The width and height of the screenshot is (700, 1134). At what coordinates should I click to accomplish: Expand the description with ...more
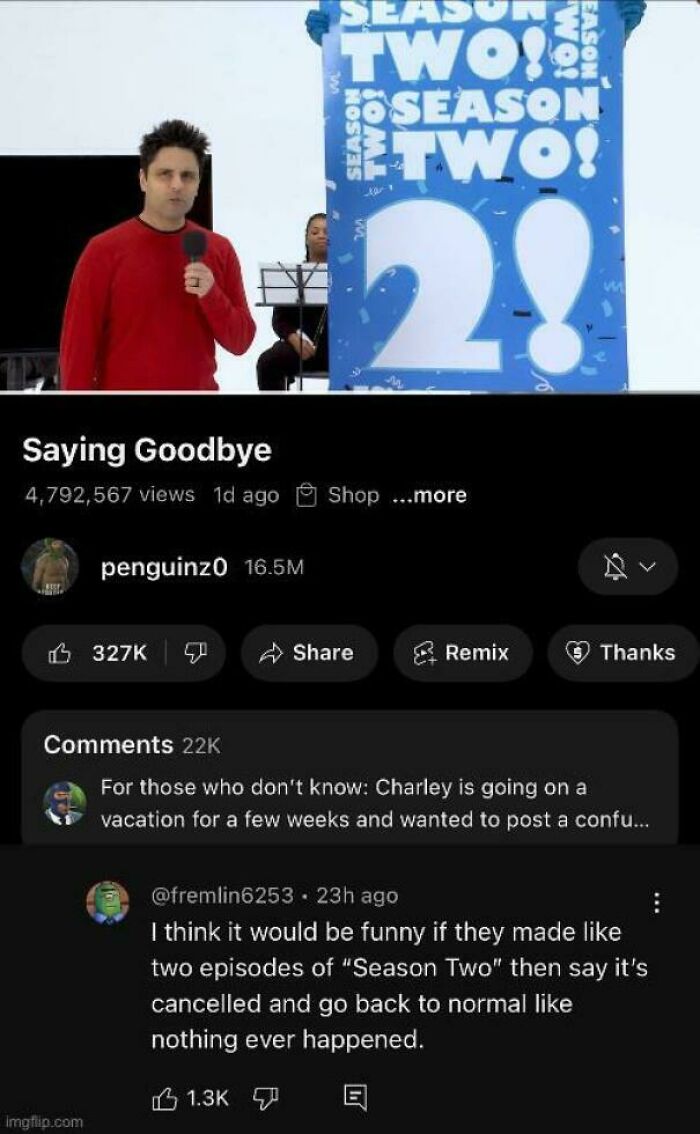point(428,495)
